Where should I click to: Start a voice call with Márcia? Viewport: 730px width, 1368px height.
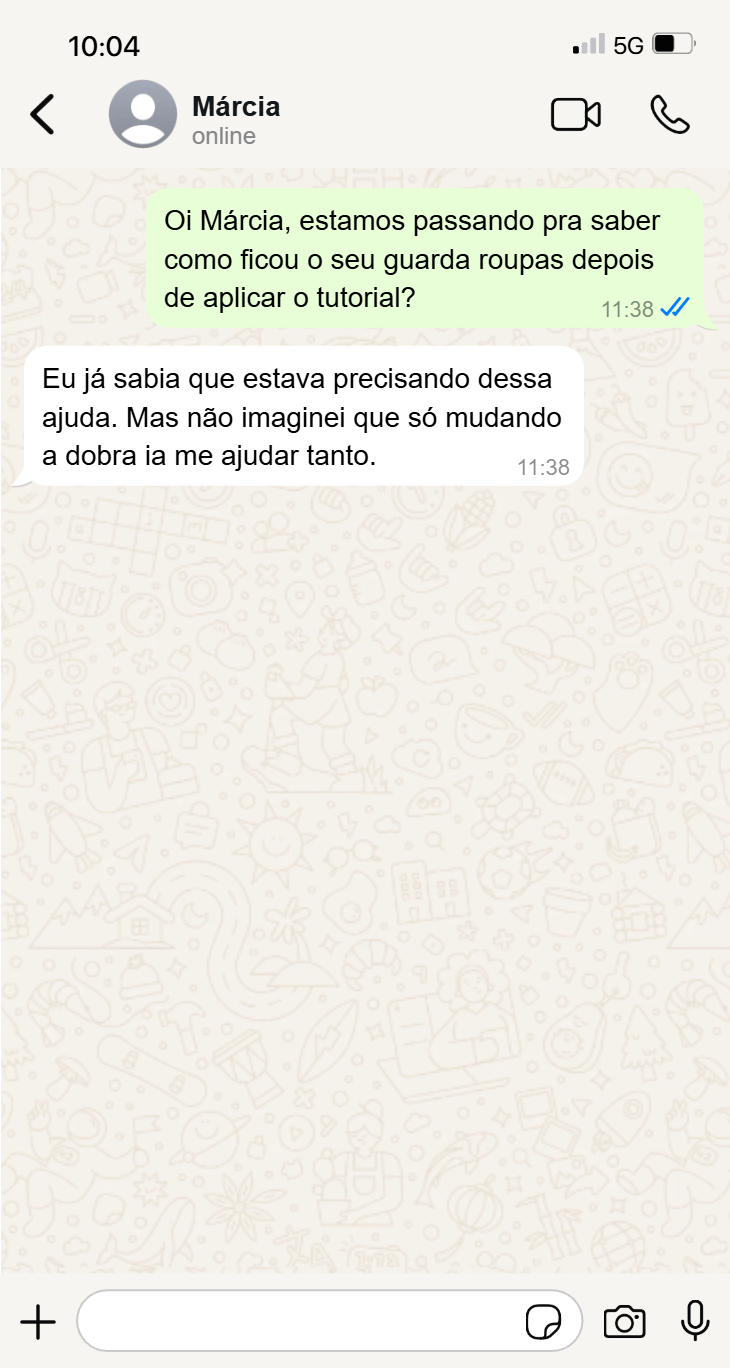670,115
